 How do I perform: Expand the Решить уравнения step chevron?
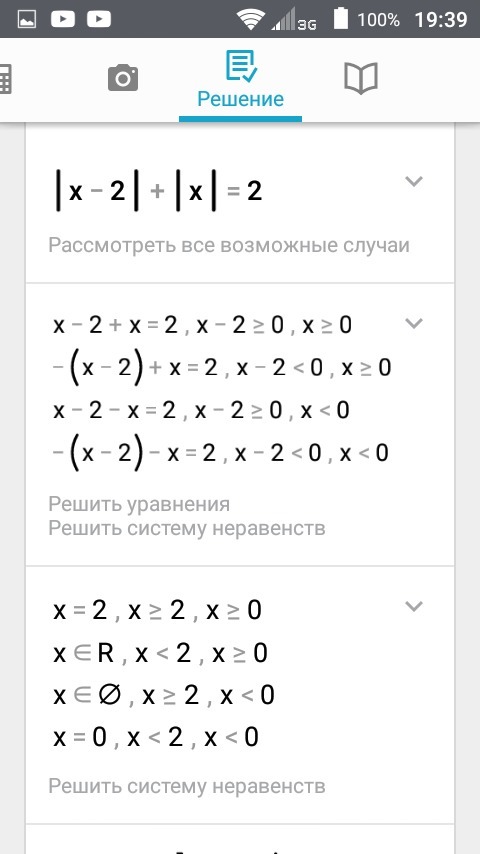click(415, 324)
